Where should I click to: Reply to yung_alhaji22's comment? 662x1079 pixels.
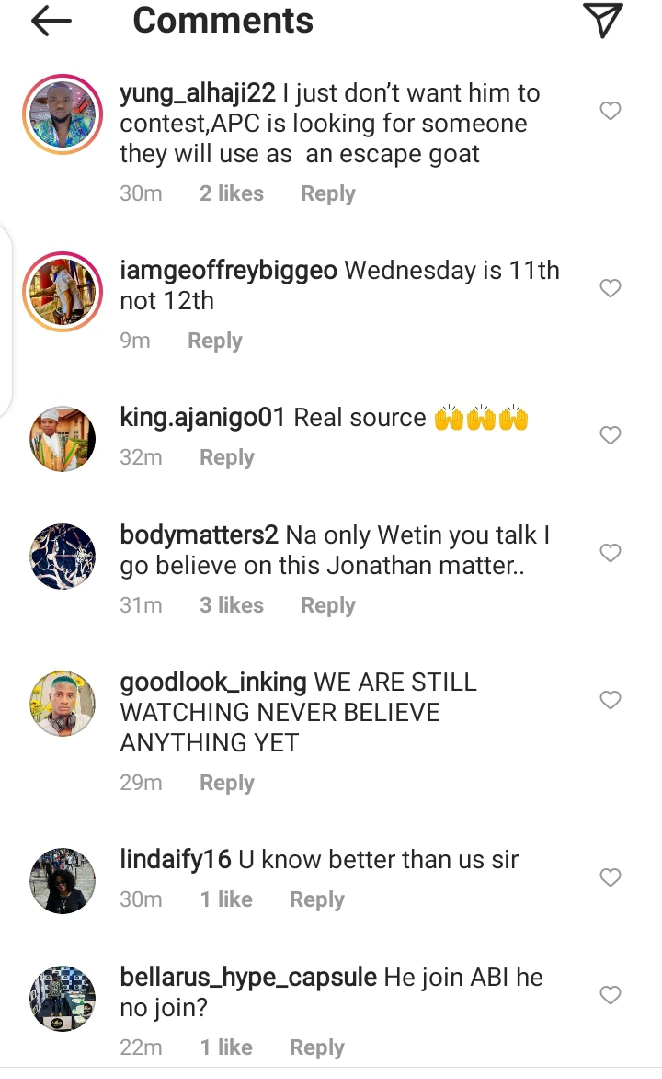tap(328, 194)
